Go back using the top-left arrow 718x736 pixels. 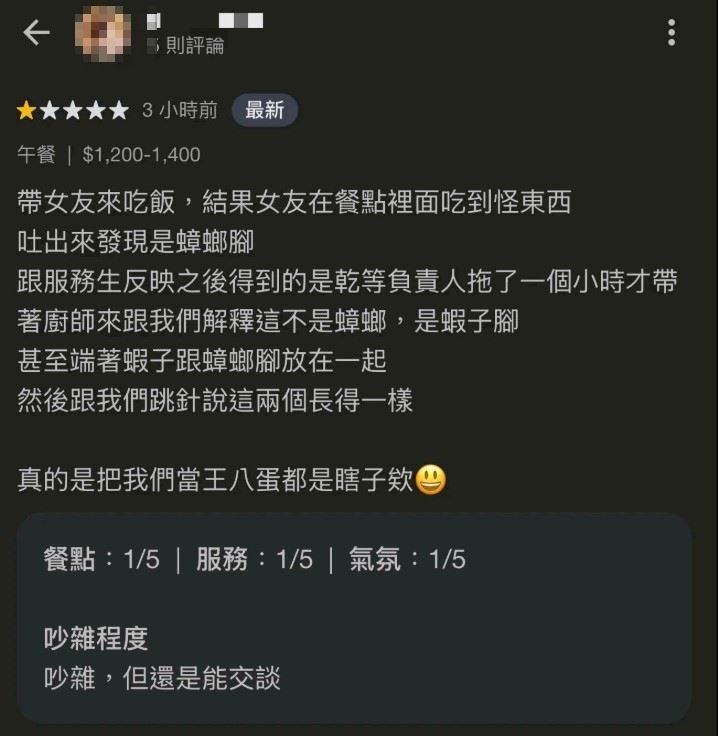(36, 33)
